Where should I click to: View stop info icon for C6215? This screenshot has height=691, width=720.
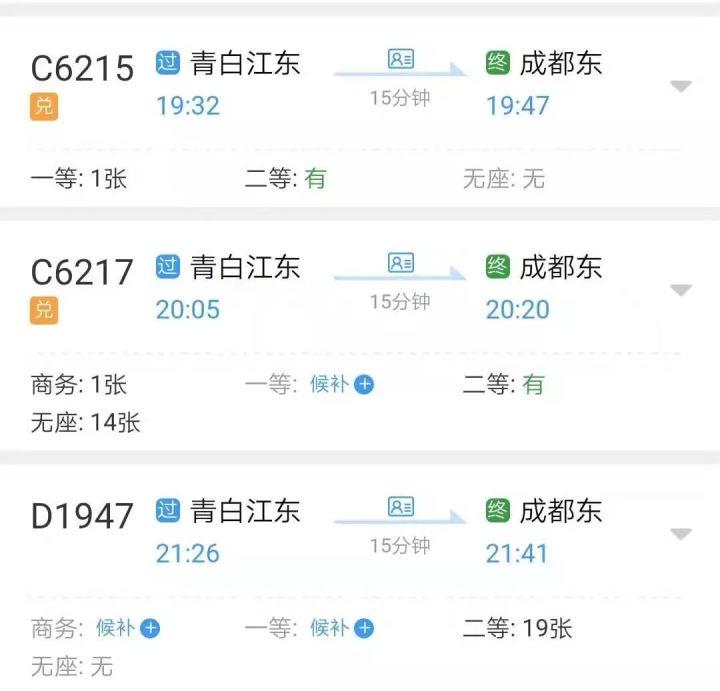[x=400, y=61]
